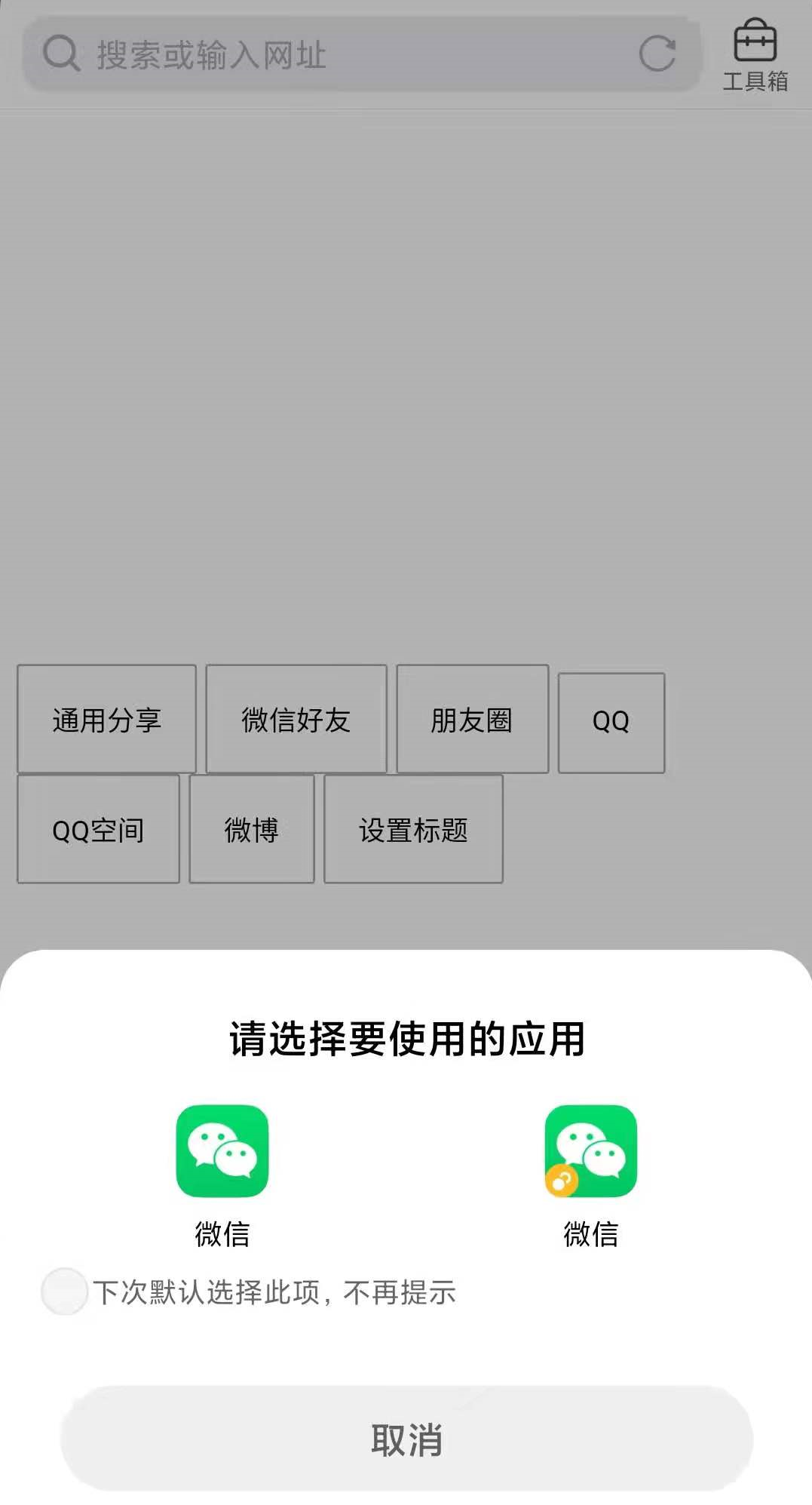
Task: Click the 通用分享 share option
Action: [x=107, y=720]
